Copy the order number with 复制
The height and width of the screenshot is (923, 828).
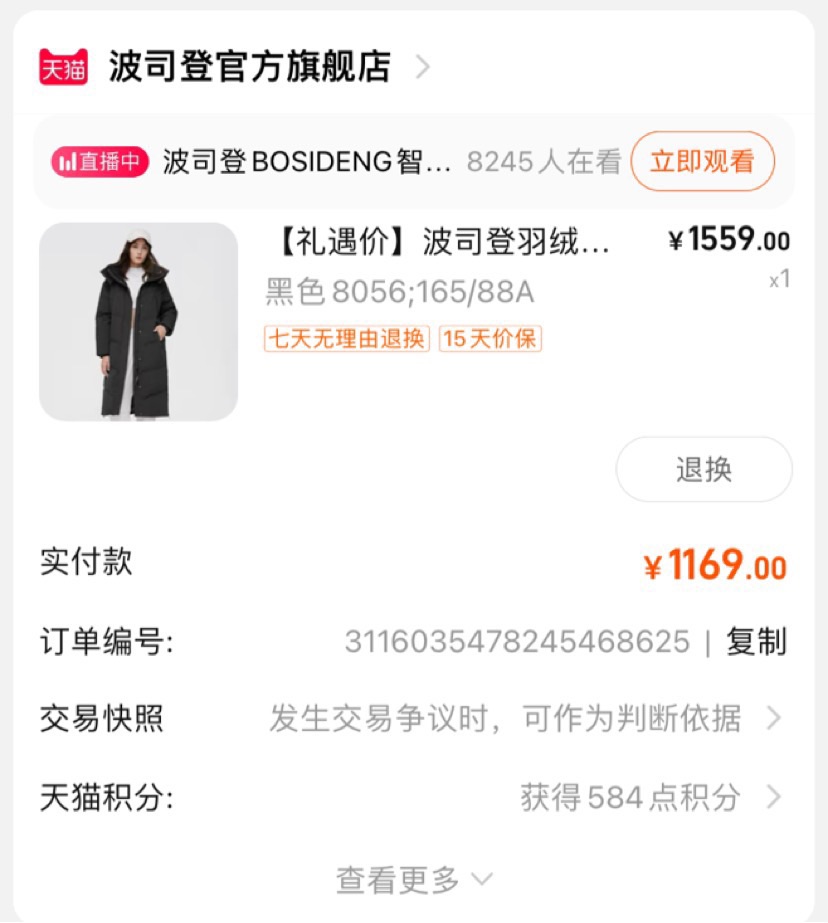coord(756,642)
